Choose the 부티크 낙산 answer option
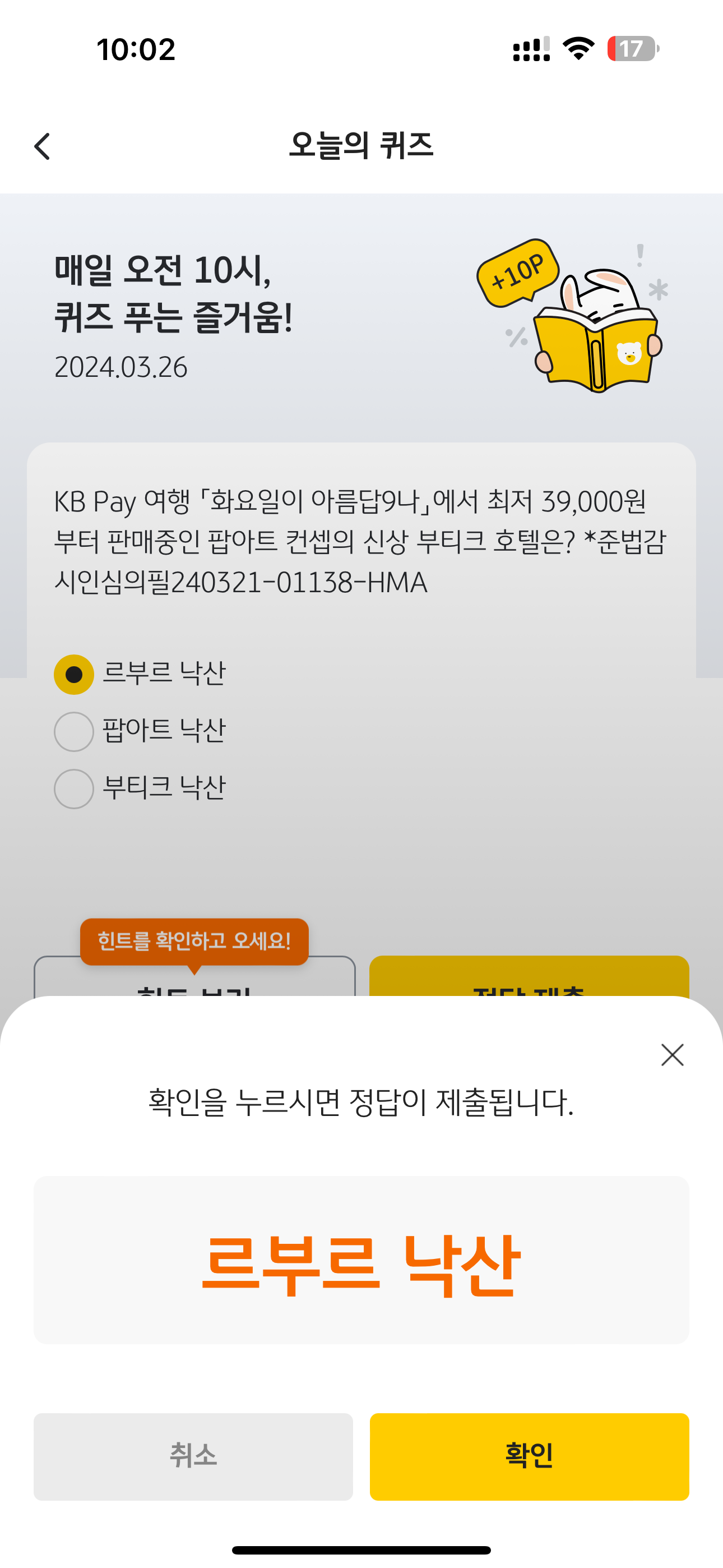 (140, 788)
